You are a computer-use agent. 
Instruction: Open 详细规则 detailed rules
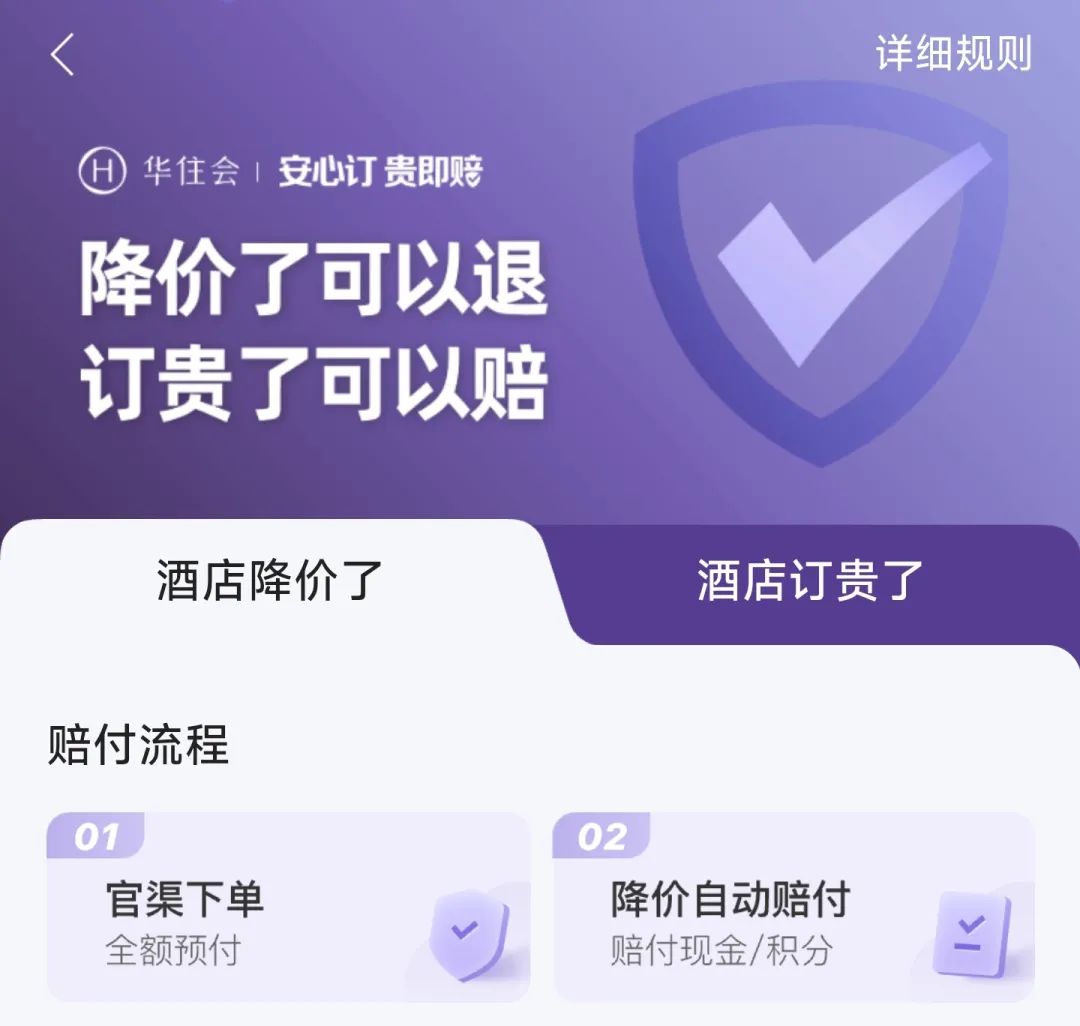(953, 54)
